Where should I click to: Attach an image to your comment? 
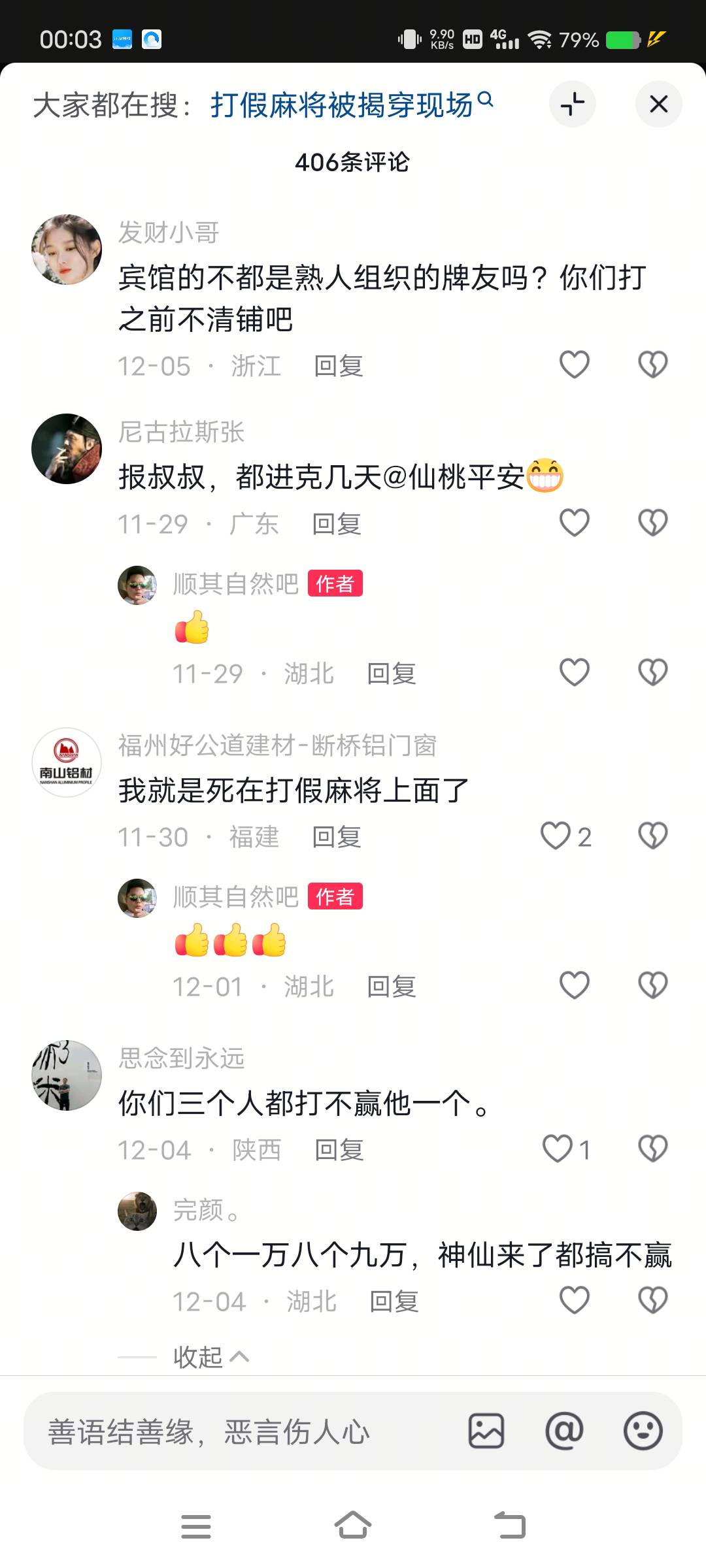(486, 1431)
